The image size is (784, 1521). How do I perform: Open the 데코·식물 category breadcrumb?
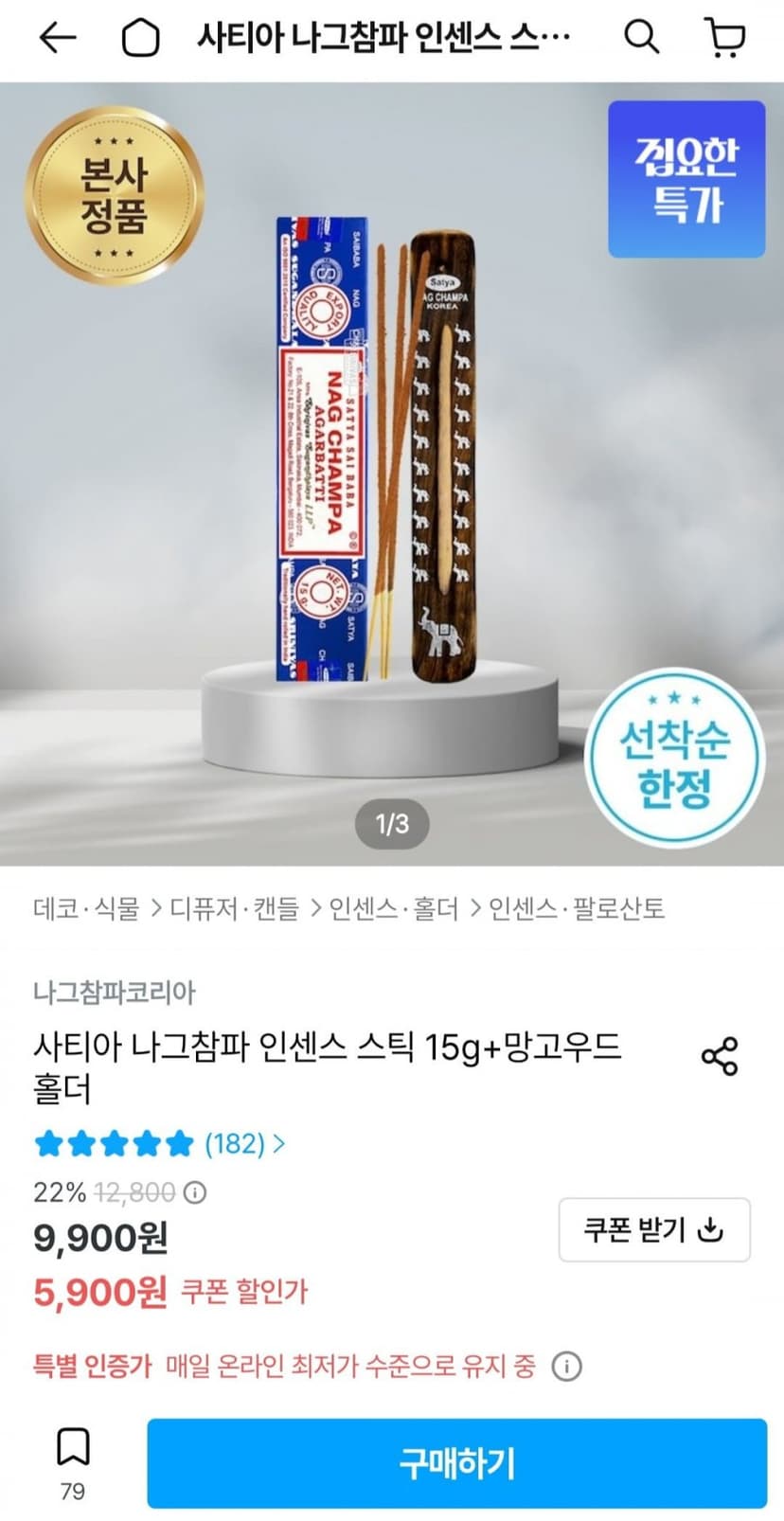pos(86,908)
